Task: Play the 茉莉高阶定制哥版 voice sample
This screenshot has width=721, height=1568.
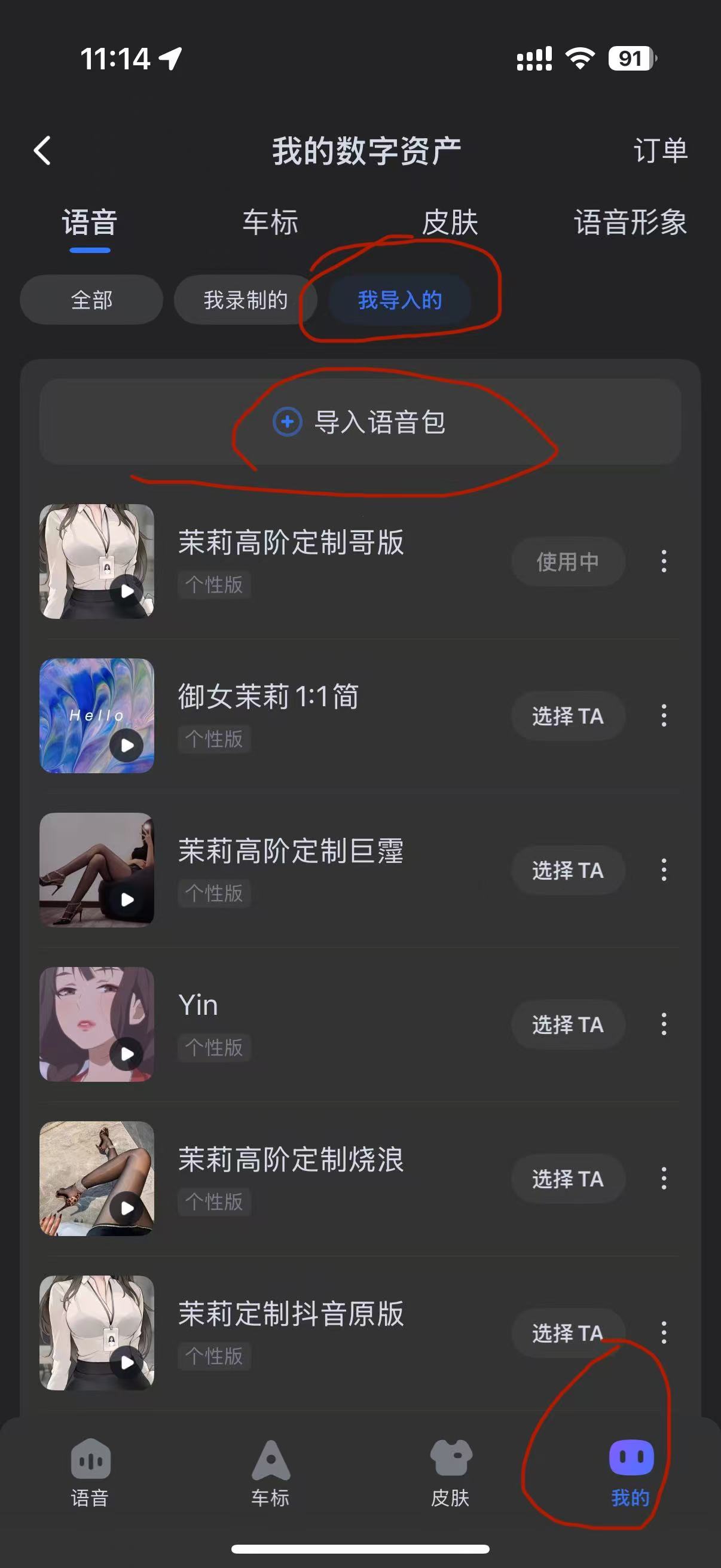Action: 128,591
